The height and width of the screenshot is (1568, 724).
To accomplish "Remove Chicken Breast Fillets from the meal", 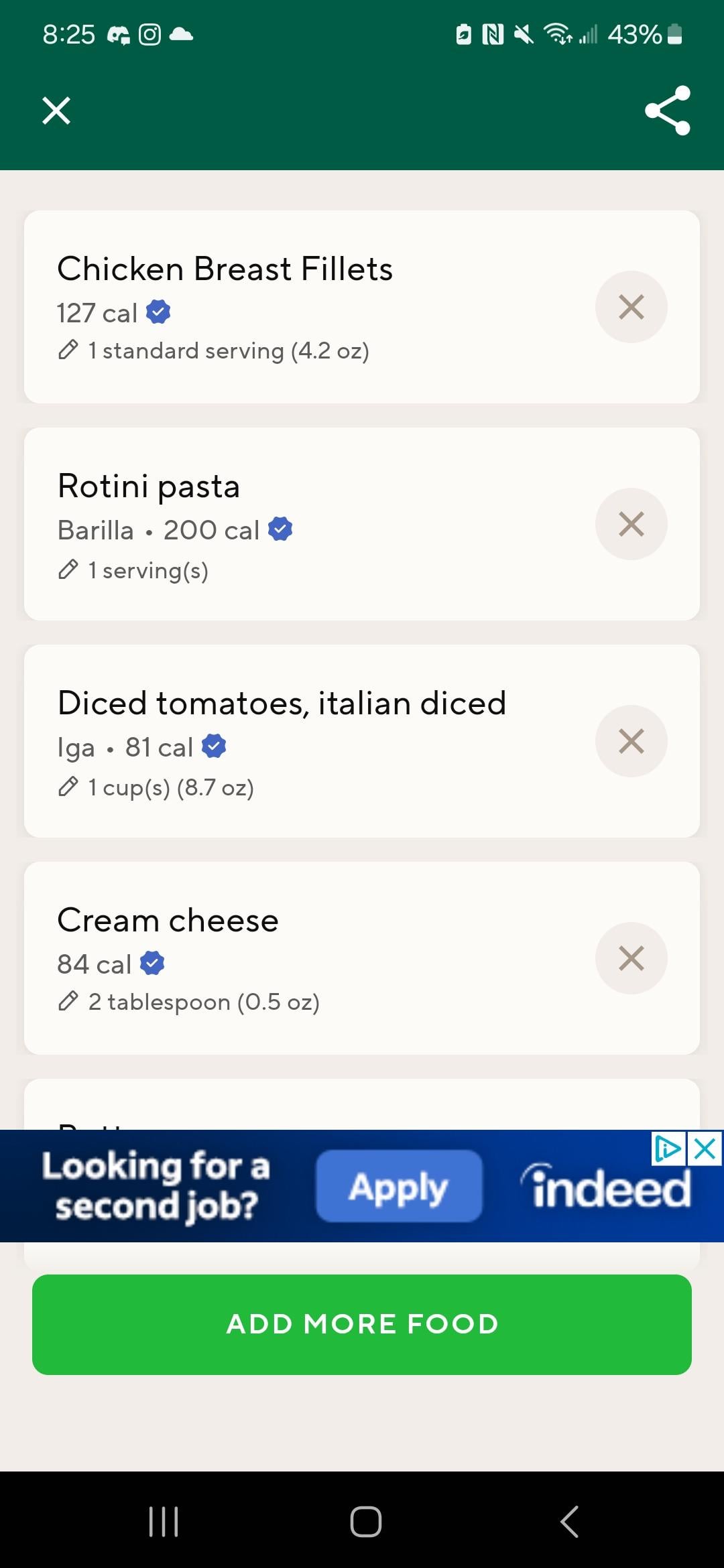I will (x=631, y=307).
